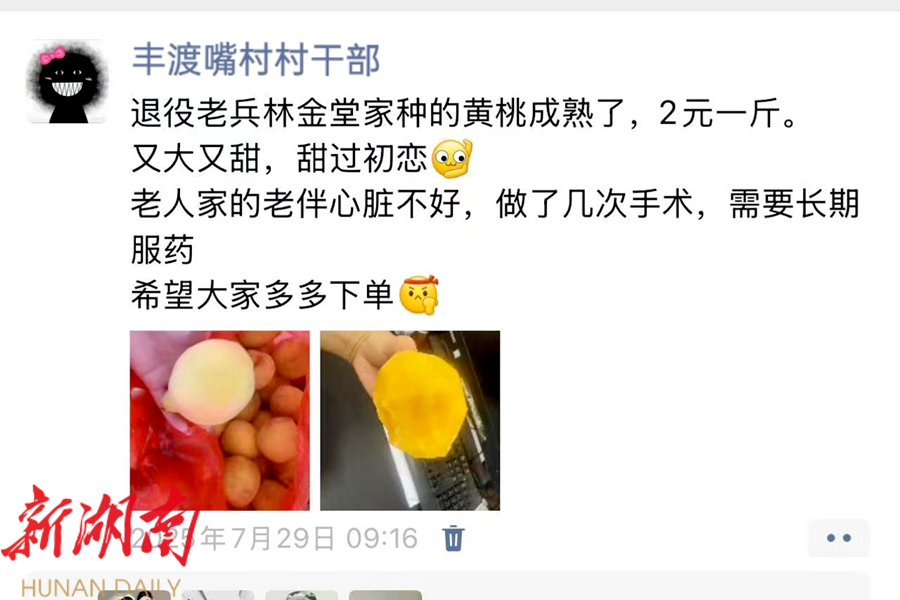Open 丰渡嘴村村干部's profile avatar
The width and height of the screenshot is (900, 600).
67,82
